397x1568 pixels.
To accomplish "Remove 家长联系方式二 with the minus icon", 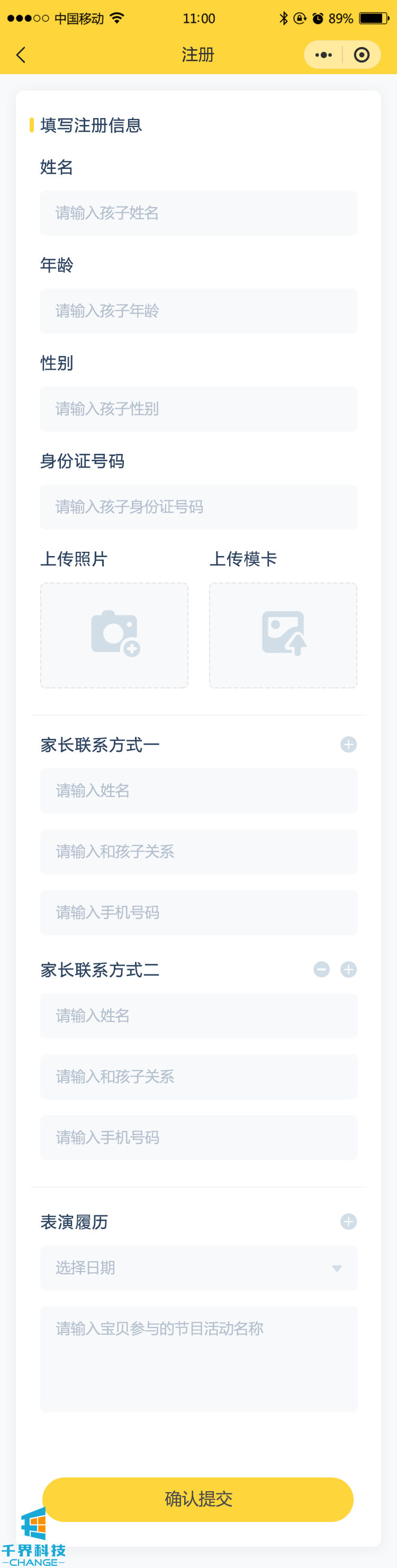I will pyautogui.click(x=321, y=969).
